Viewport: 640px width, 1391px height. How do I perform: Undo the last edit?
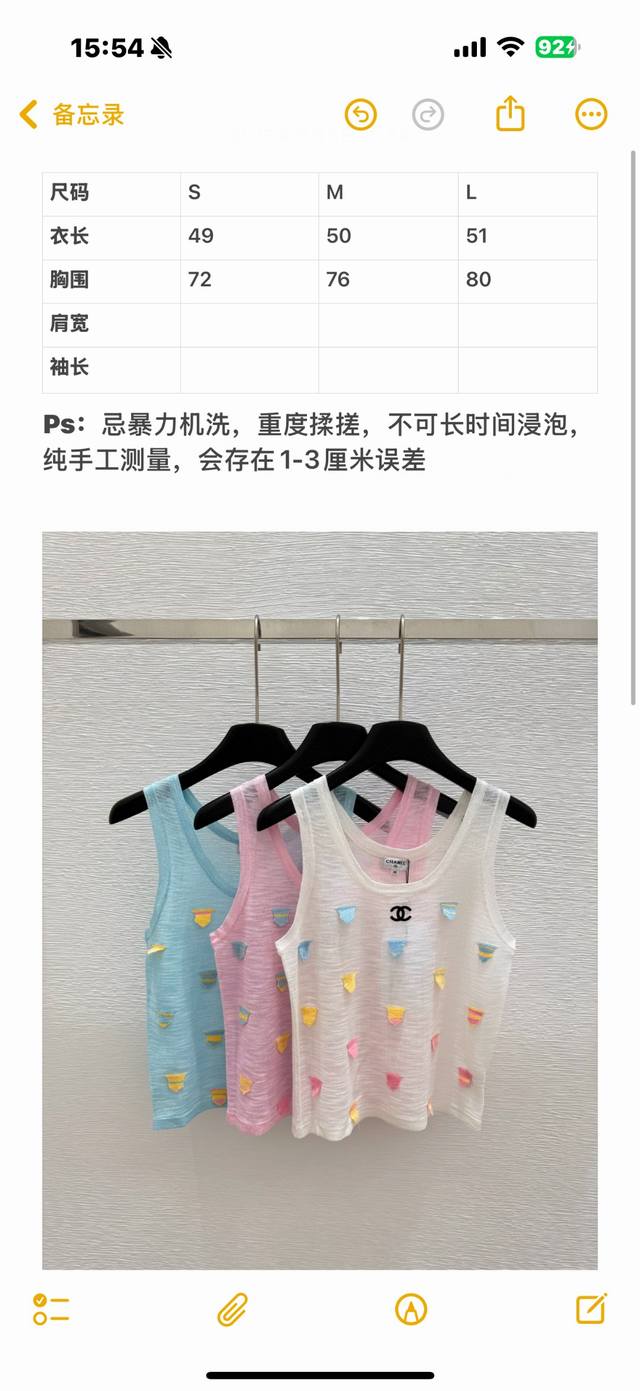click(360, 115)
